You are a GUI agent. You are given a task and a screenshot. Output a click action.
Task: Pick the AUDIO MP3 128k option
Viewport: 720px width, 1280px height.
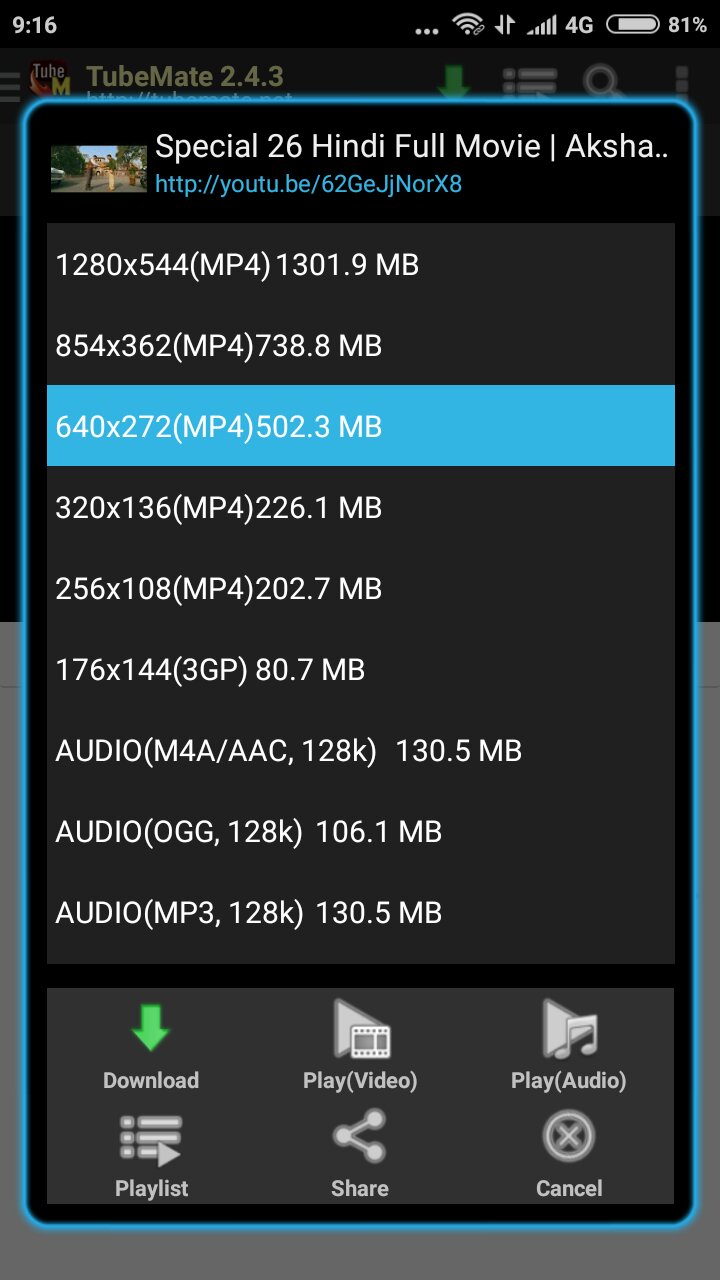click(x=360, y=913)
